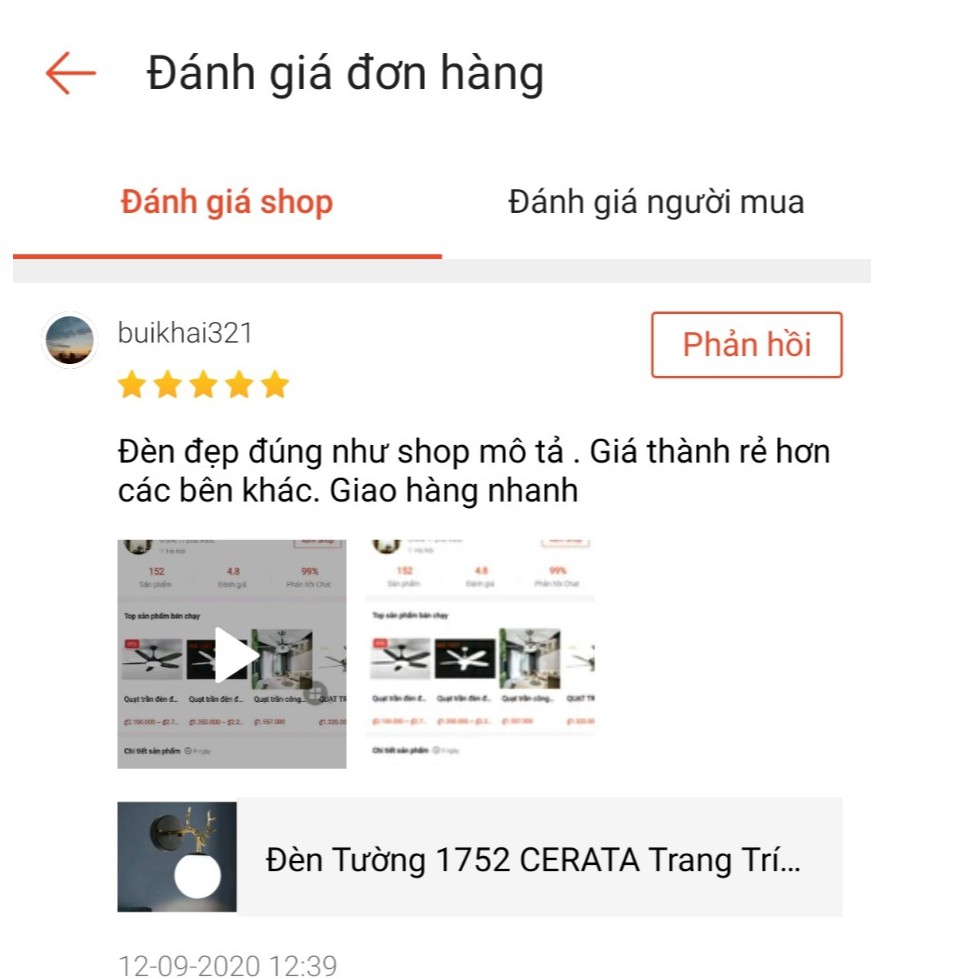
Task: Switch to the Đánh giá người mua tab
Action: 656,203
